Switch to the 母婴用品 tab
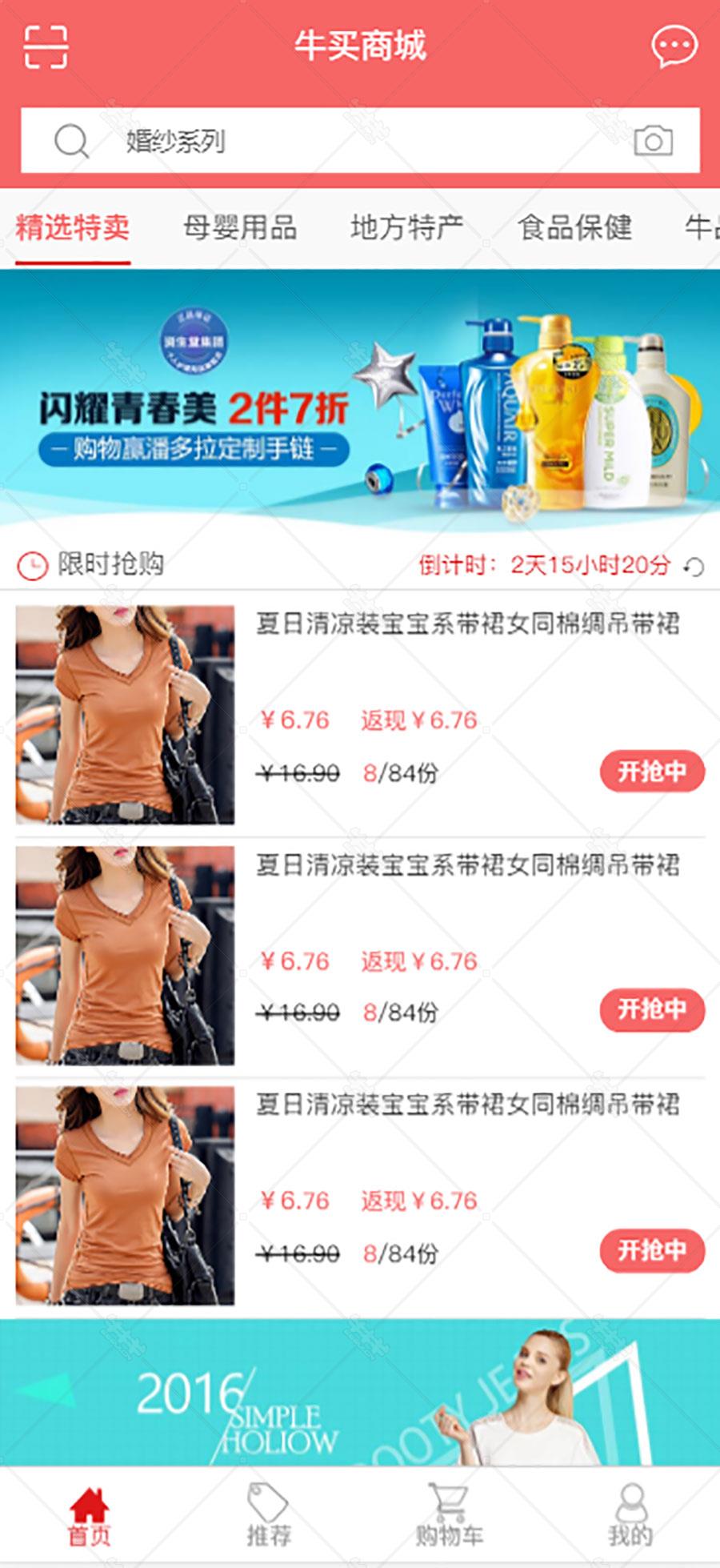This screenshot has height=1568, width=720. (240, 228)
